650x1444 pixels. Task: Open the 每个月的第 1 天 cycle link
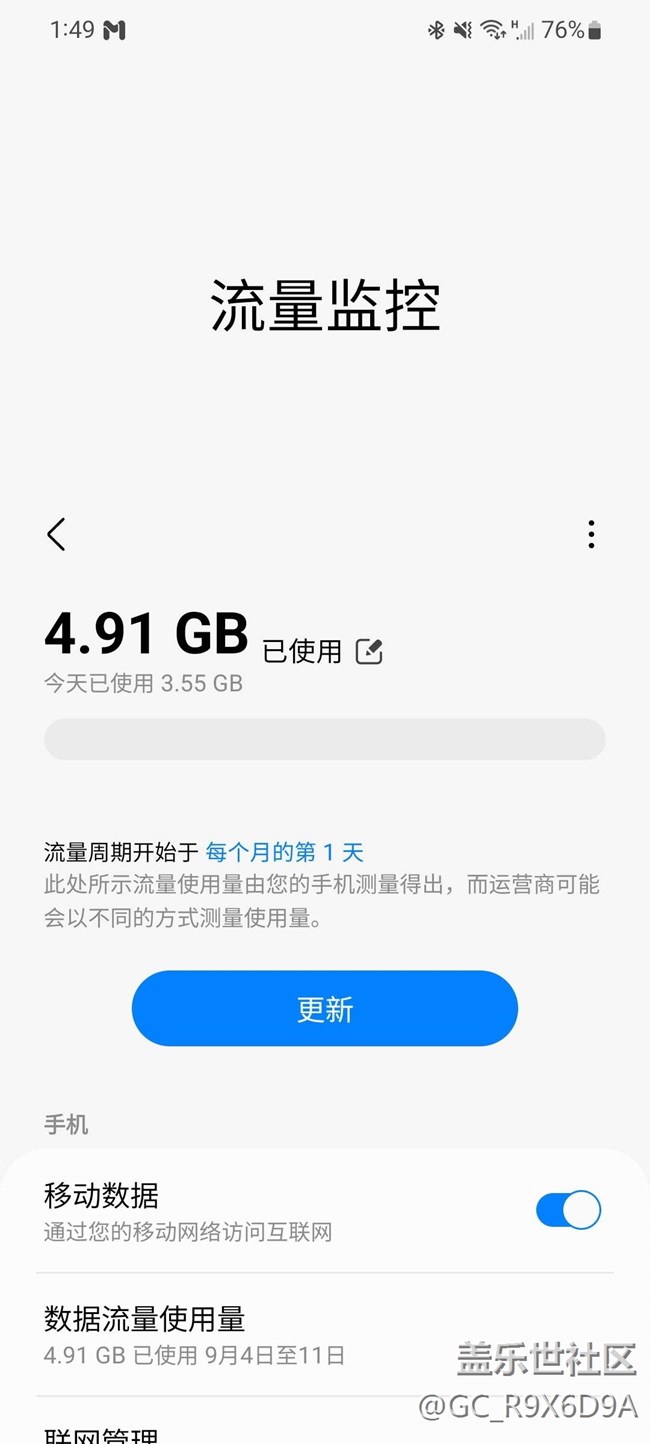tap(284, 852)
